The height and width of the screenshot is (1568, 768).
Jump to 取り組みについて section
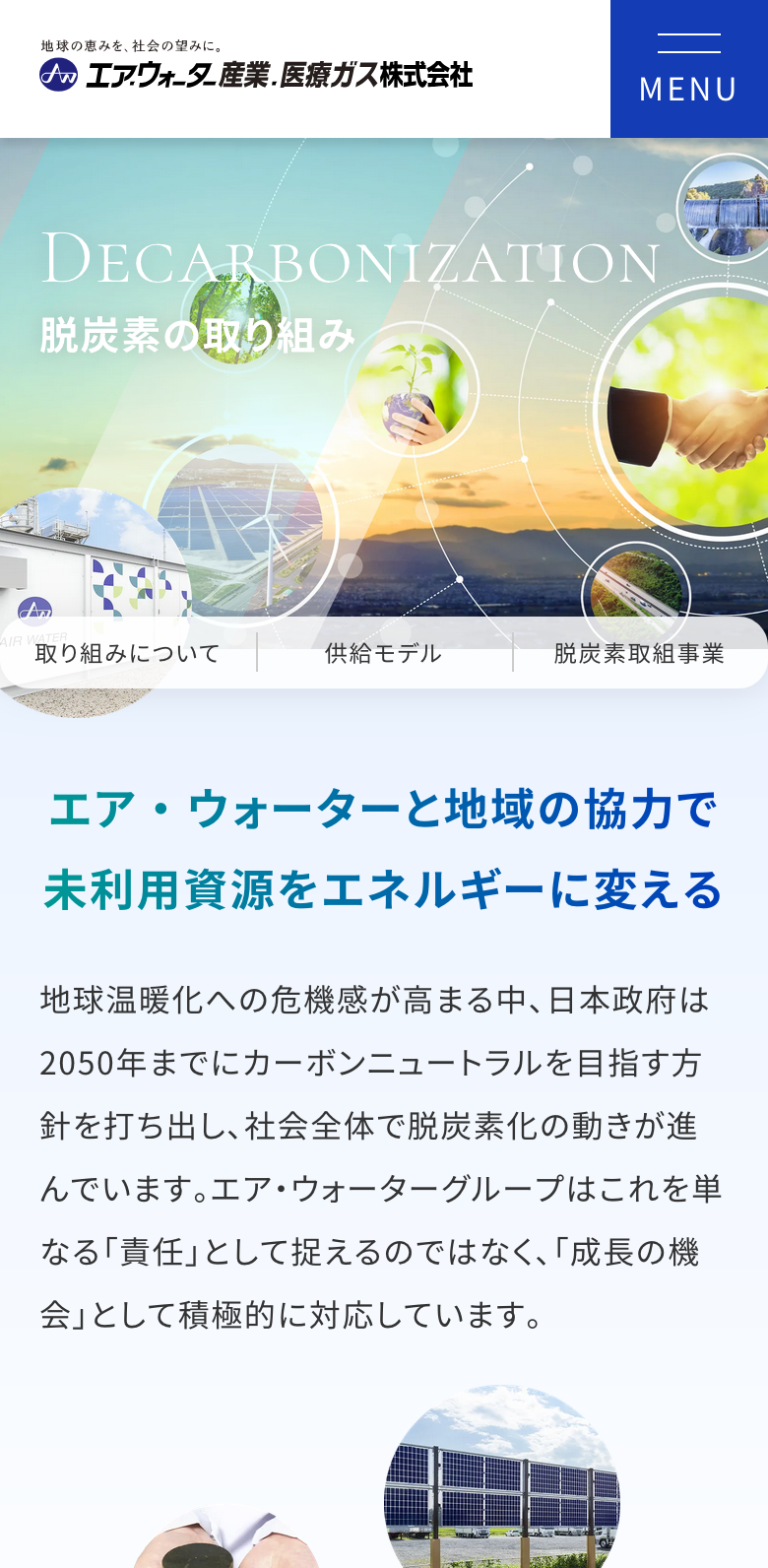[x=128, y=653]
